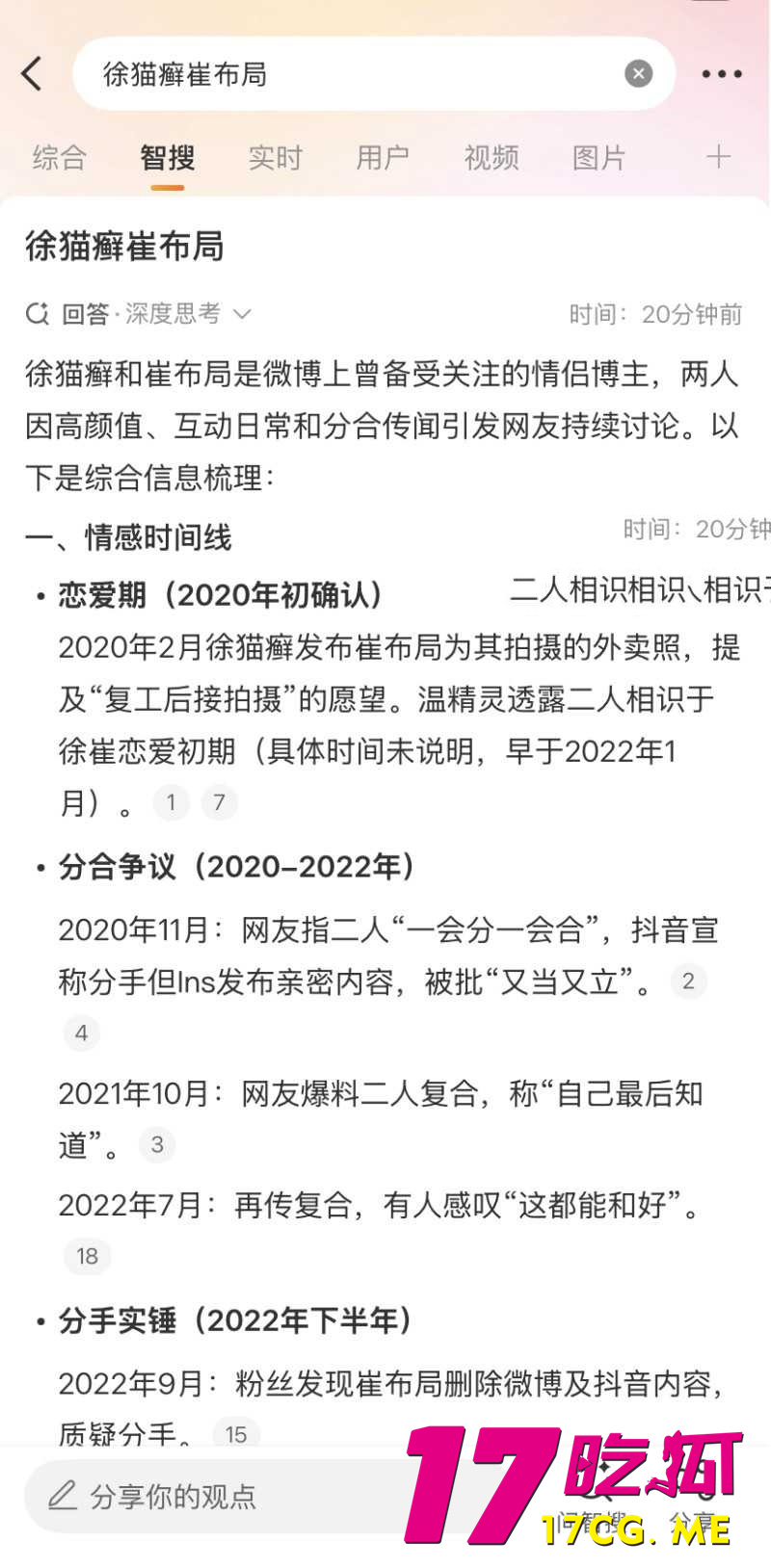Show the 图片 tab results

click(599, 157)
